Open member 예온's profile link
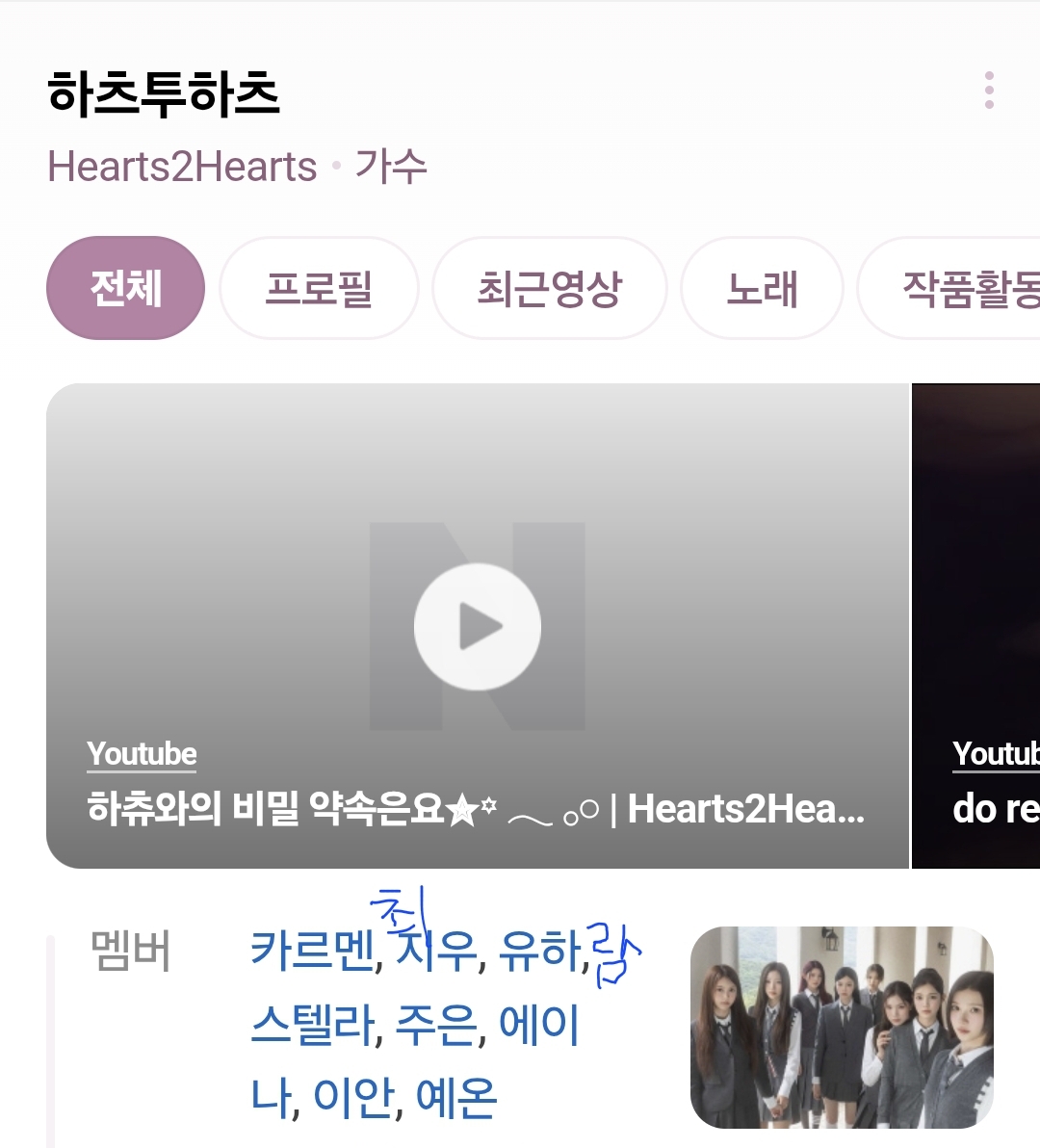This screenshot has width=1040, height=1148. pyautogui.click(x=456, y=1097)
